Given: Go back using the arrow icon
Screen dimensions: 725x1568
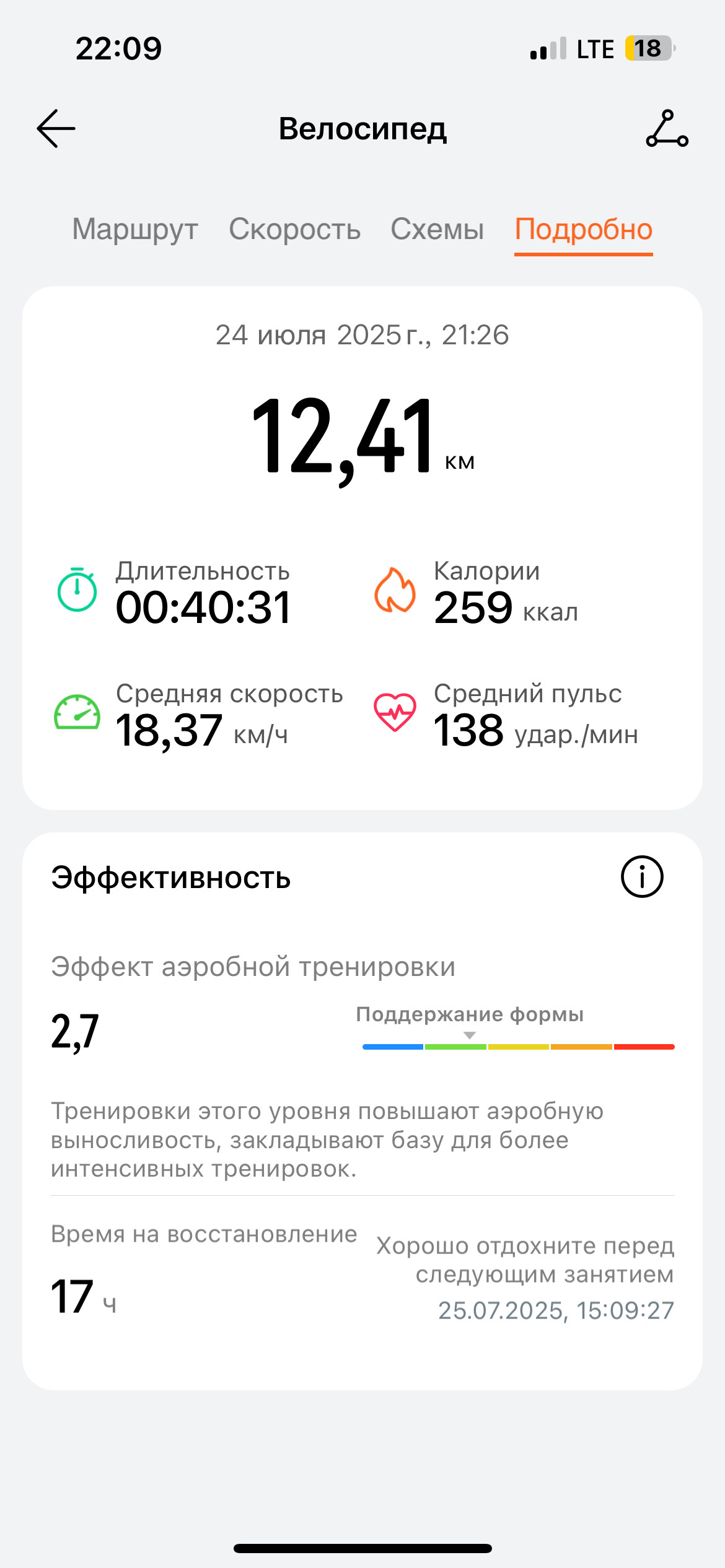Looking at the screenshot, I should coord(56,129).
